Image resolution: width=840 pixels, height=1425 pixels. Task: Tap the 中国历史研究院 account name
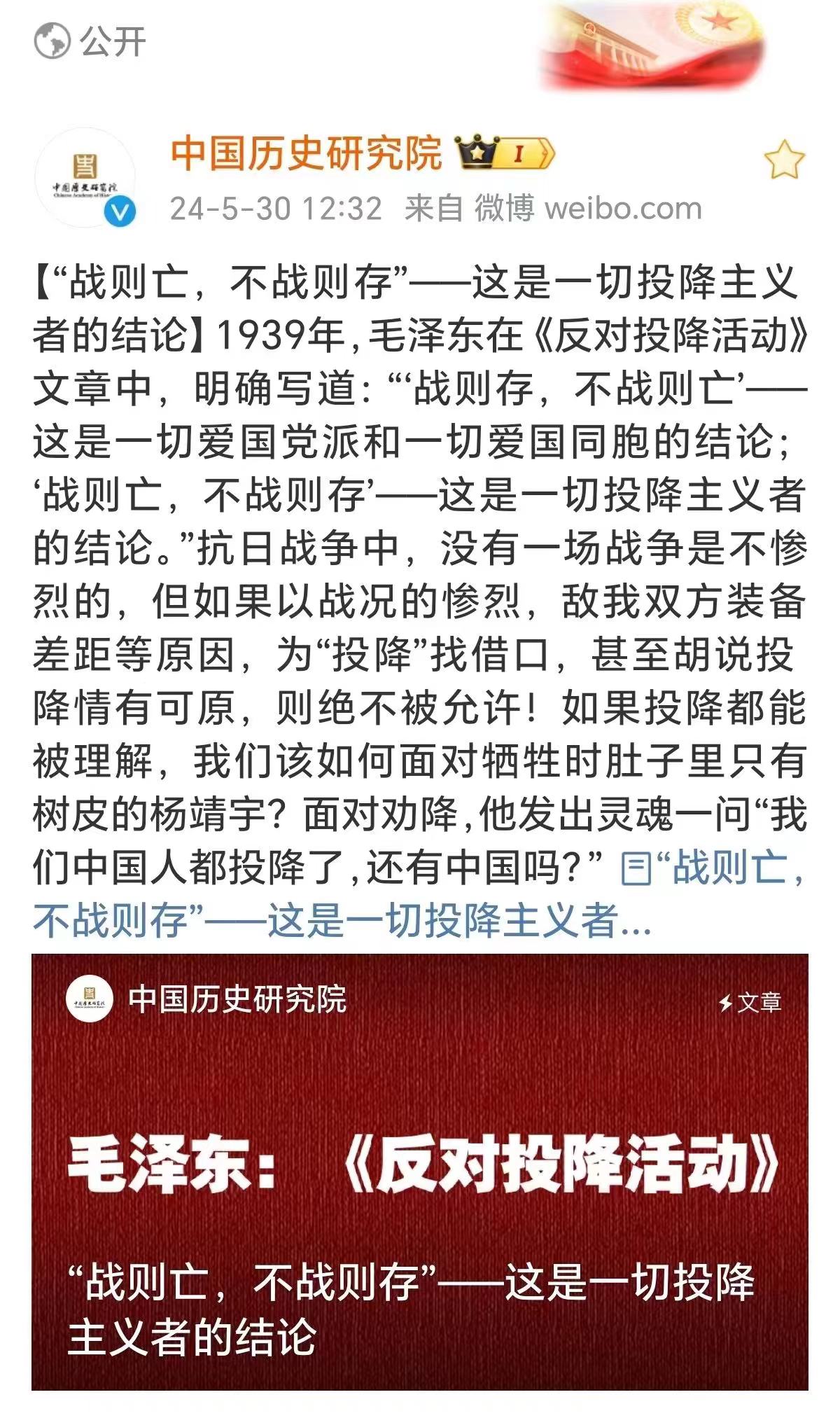[307, 153]
